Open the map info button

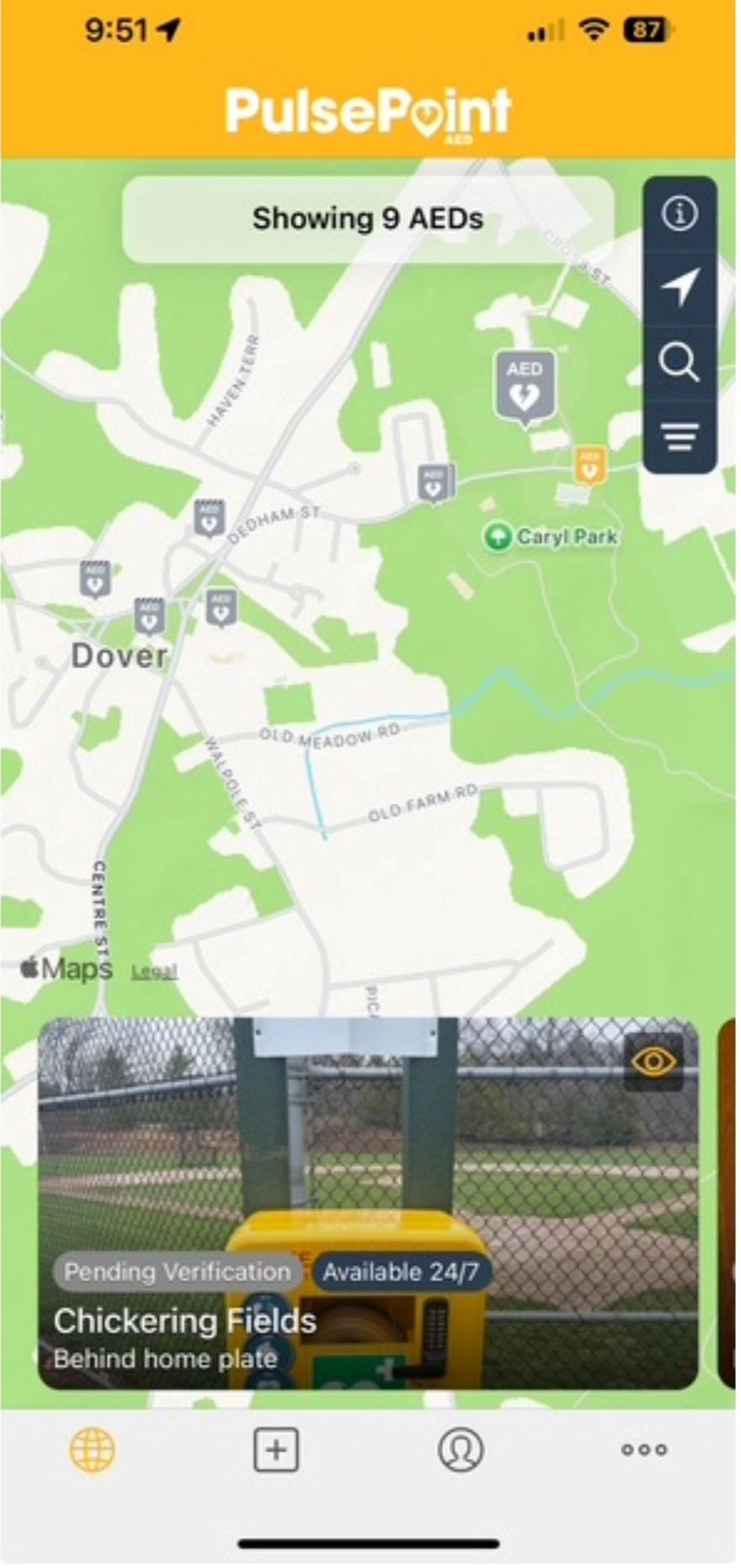pyautogui.click(x=679, y=214)
